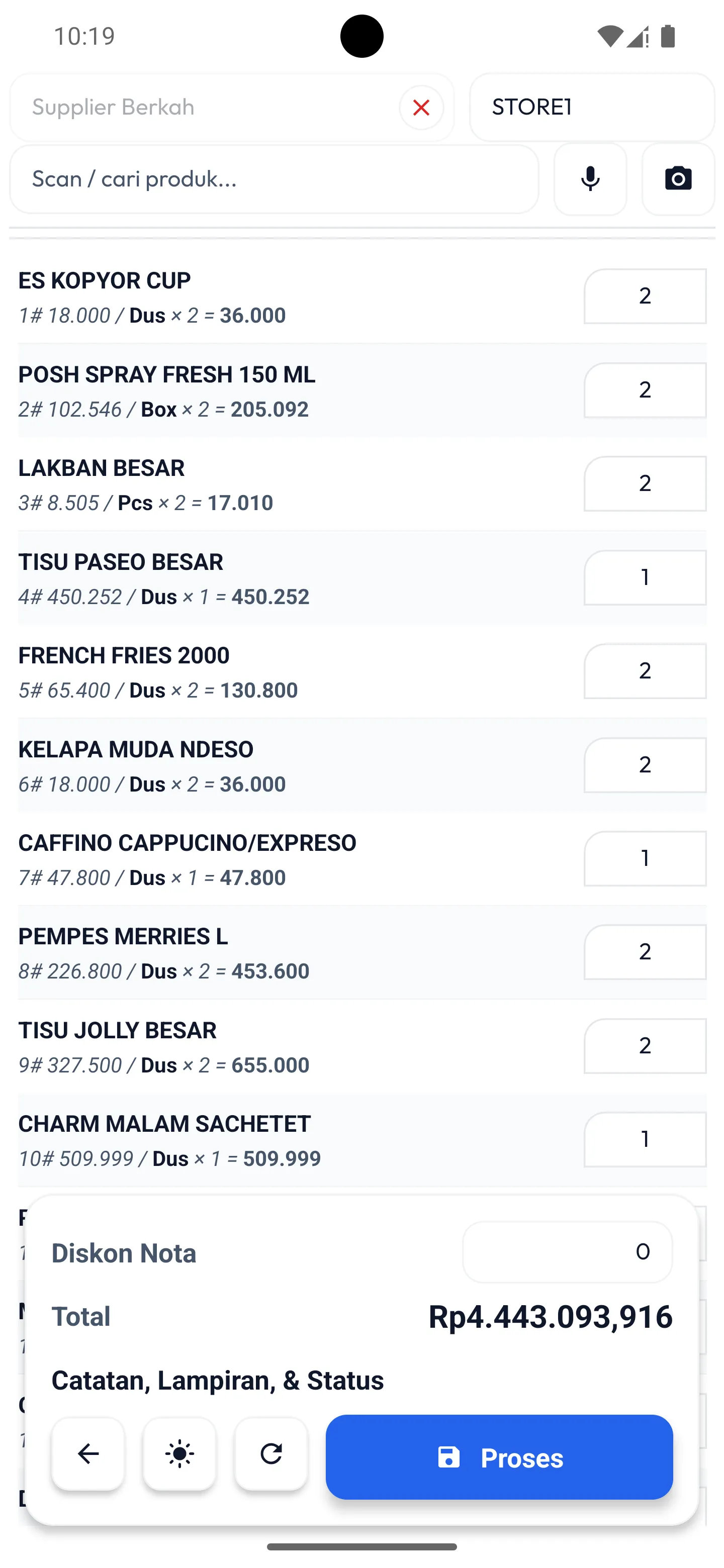Open the camera scanner icon
This screenshot has height=1568, width=724.
[677, 179]
